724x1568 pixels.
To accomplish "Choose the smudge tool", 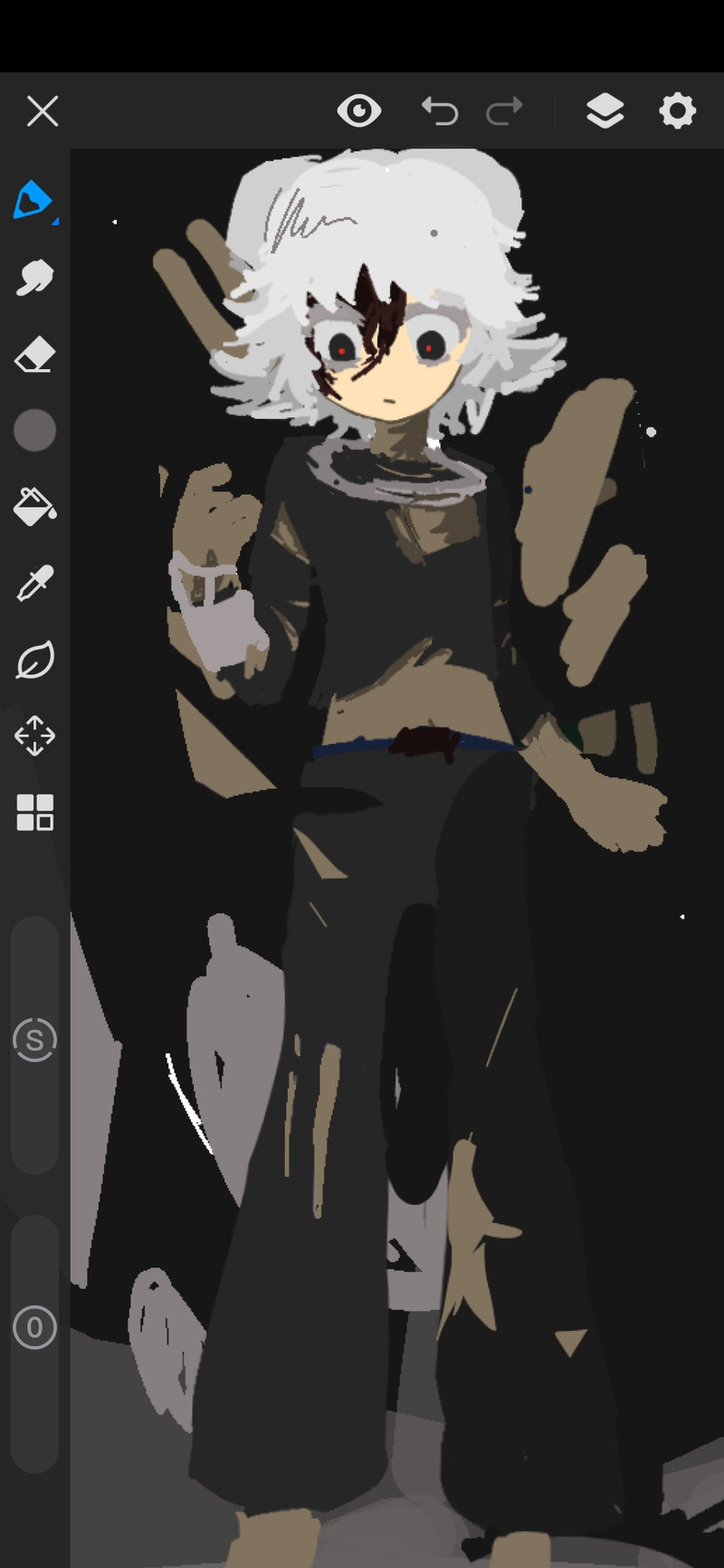I will [x=34, y=278].
